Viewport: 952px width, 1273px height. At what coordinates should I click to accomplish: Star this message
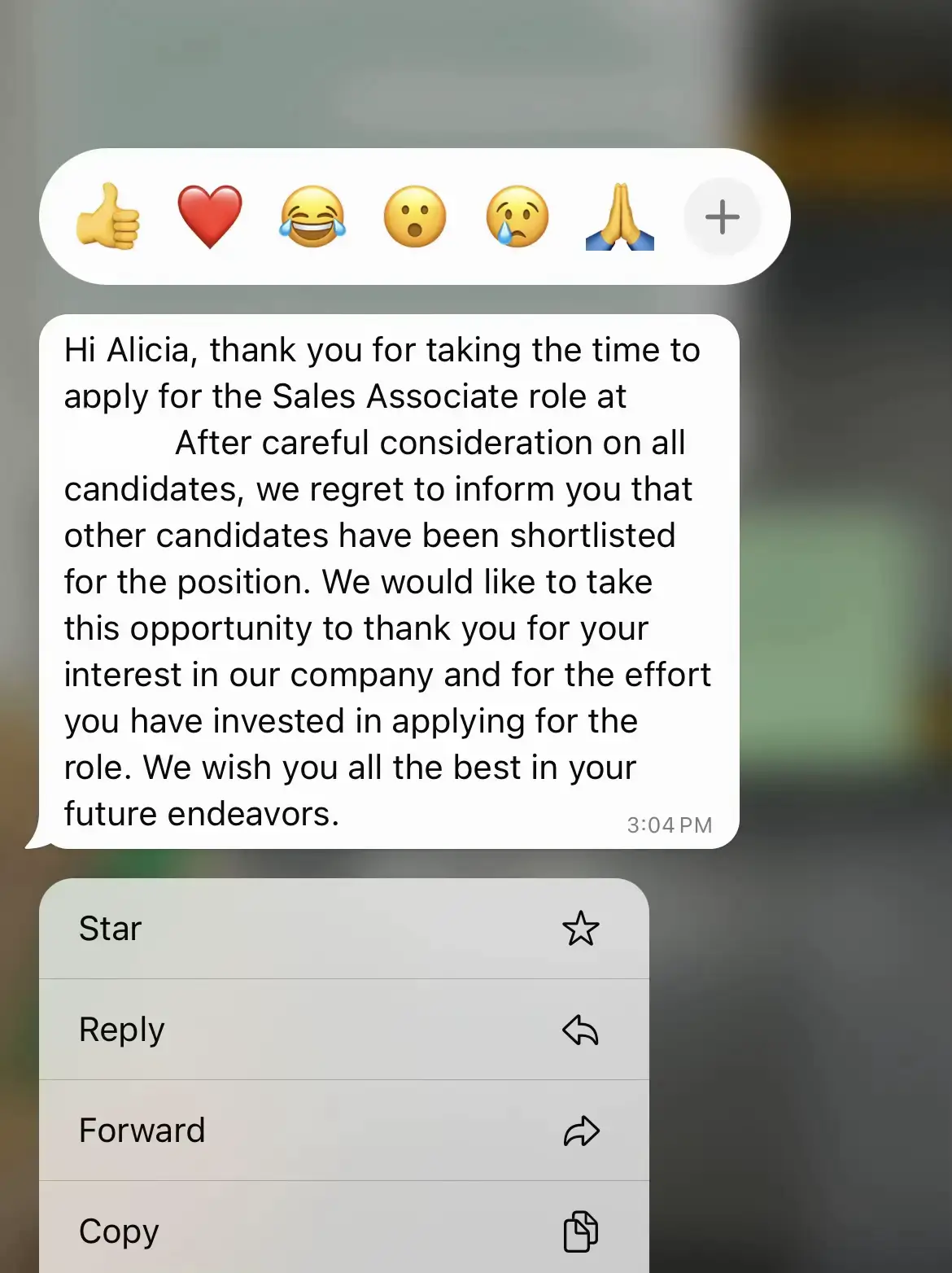coord(343,929)
